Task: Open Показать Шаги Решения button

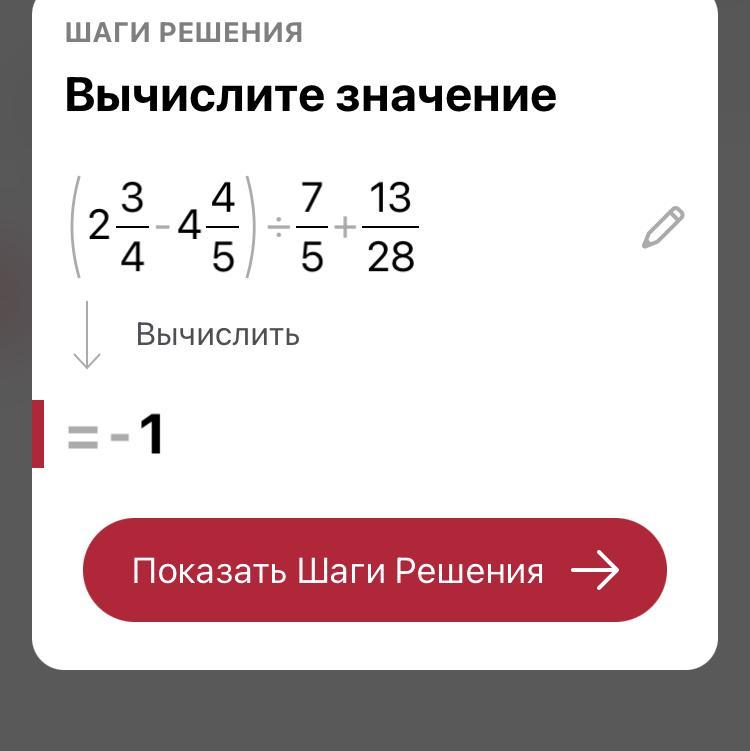Action: pyautogui.click(x=374, y=570)
